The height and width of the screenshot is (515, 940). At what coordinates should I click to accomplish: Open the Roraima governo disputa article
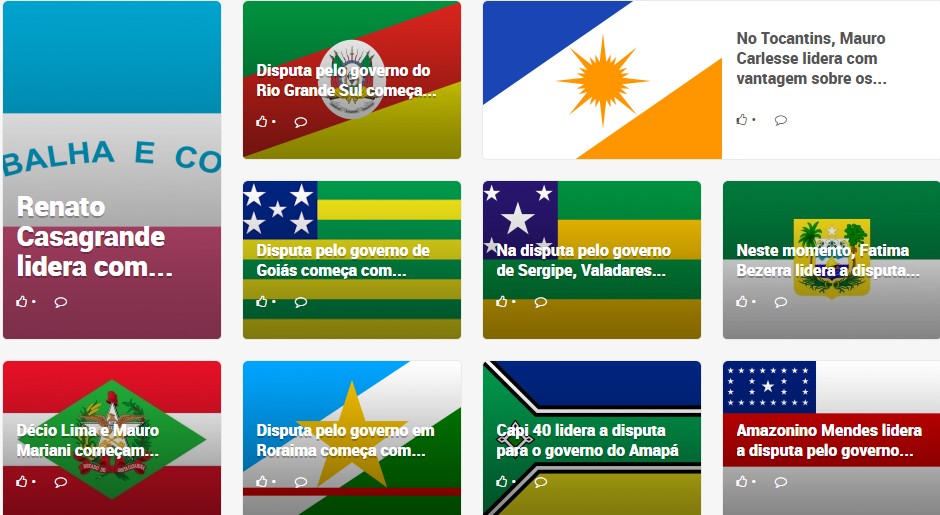click(x=345, y=440)
